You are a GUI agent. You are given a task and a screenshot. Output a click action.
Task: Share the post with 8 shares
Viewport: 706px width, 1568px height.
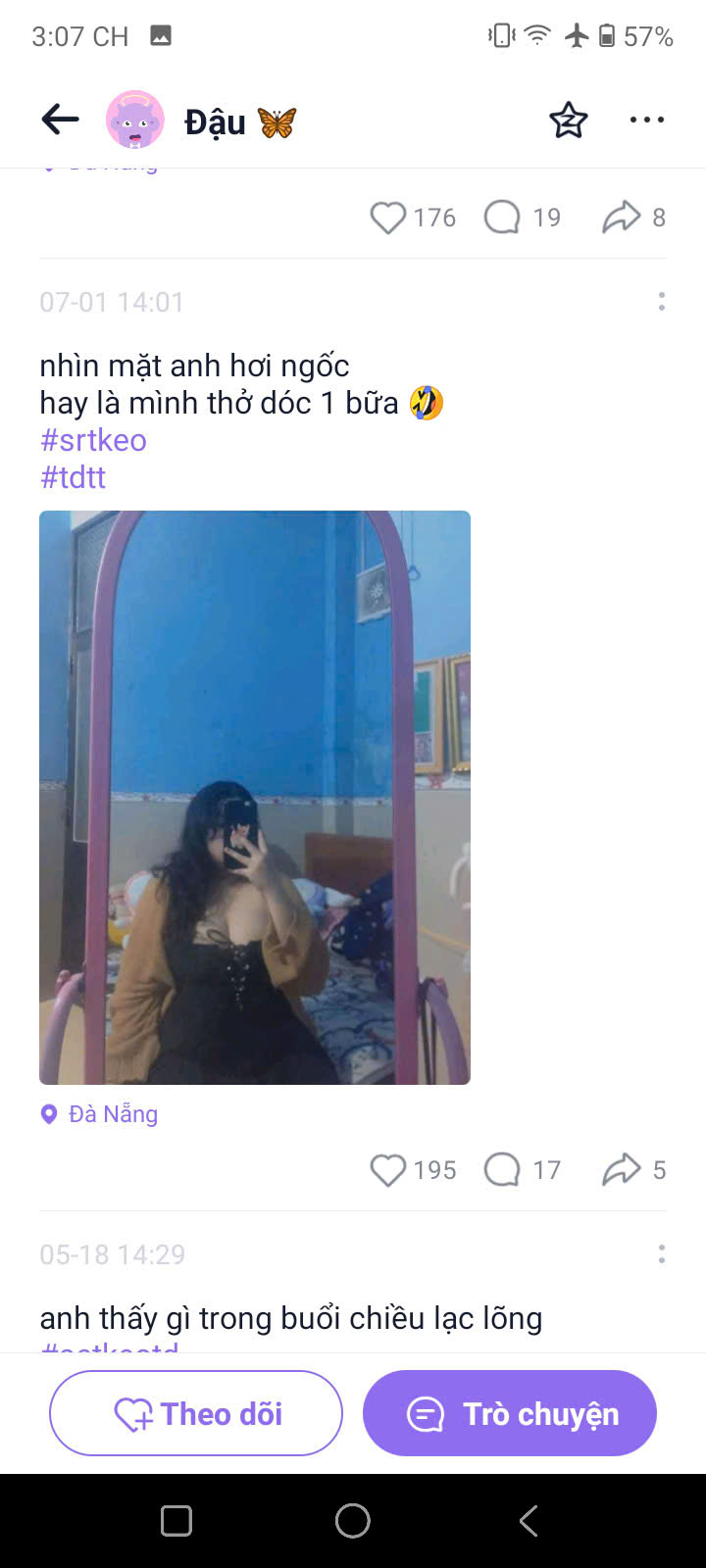point(621,218)
